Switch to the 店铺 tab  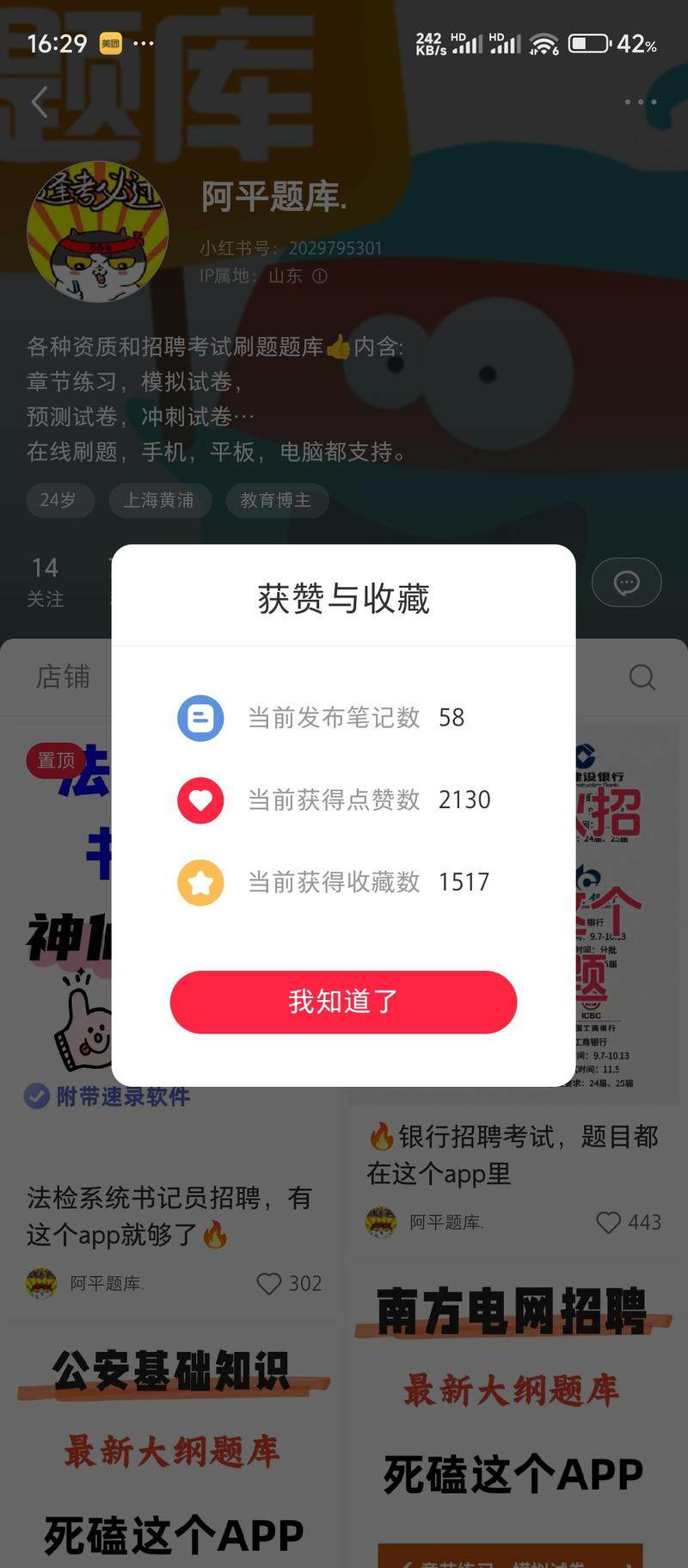click(x=63, y=676)
